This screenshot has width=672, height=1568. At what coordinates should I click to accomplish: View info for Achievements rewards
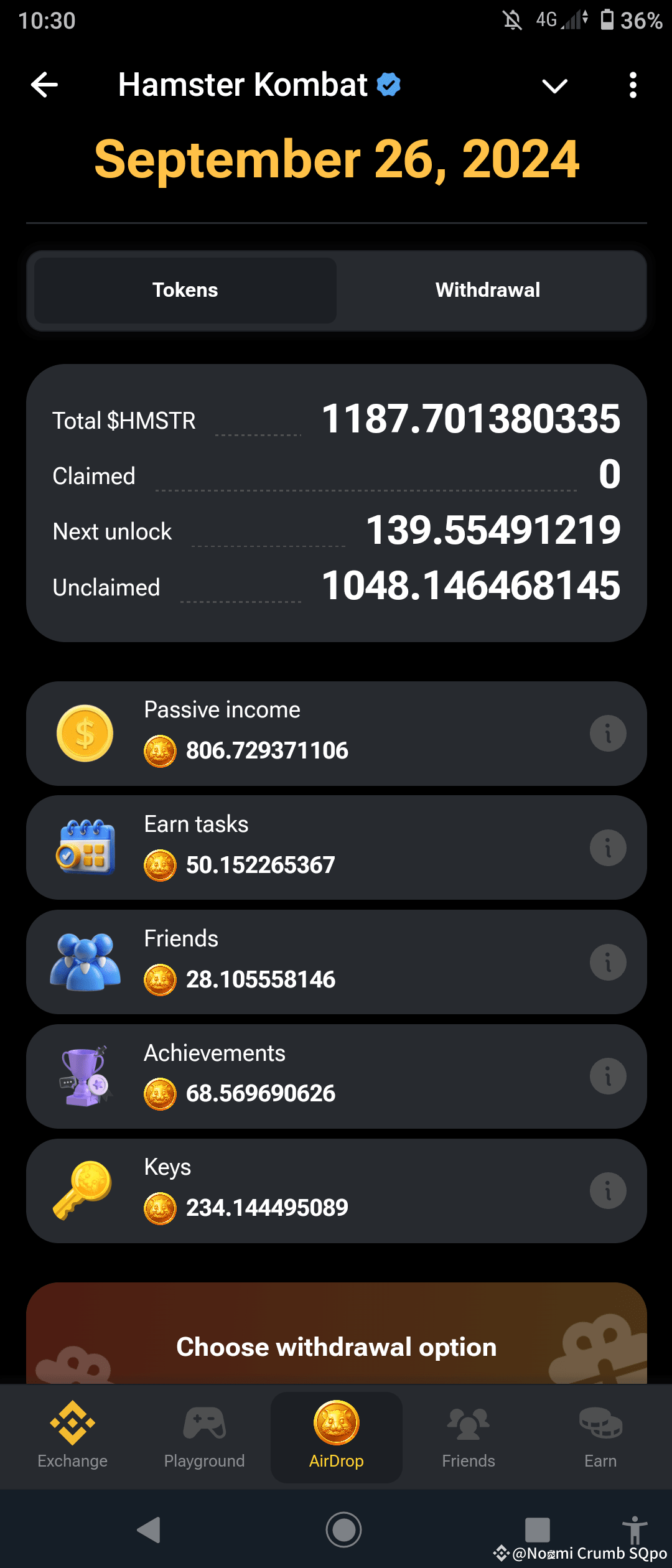coord(608,1076)
